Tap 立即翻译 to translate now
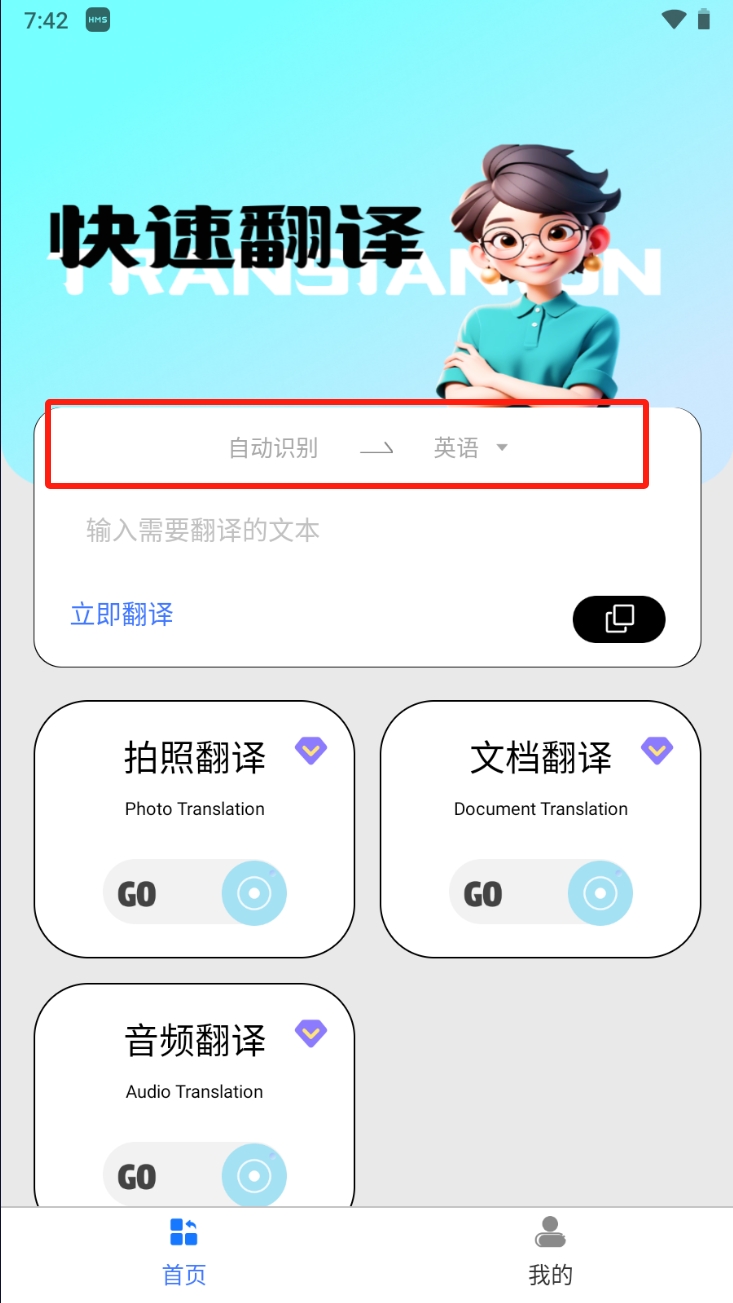Screen dimensions: 733x1303 [x=122, y=614]
